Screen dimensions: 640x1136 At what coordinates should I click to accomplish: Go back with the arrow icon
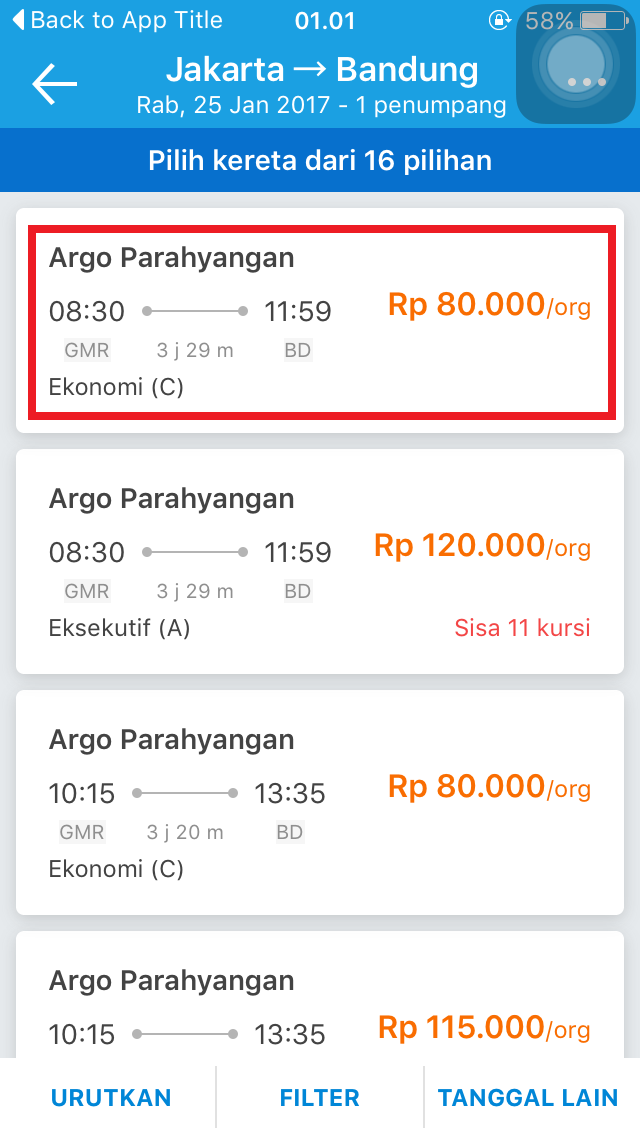tap(55, 85)
